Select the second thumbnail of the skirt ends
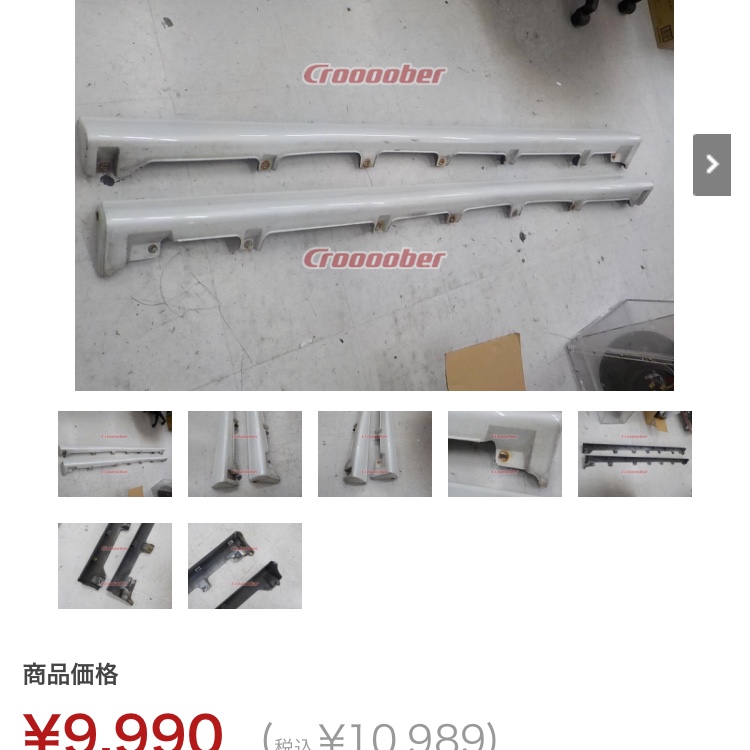The image size is (750, 750). [x=245, y=454]
